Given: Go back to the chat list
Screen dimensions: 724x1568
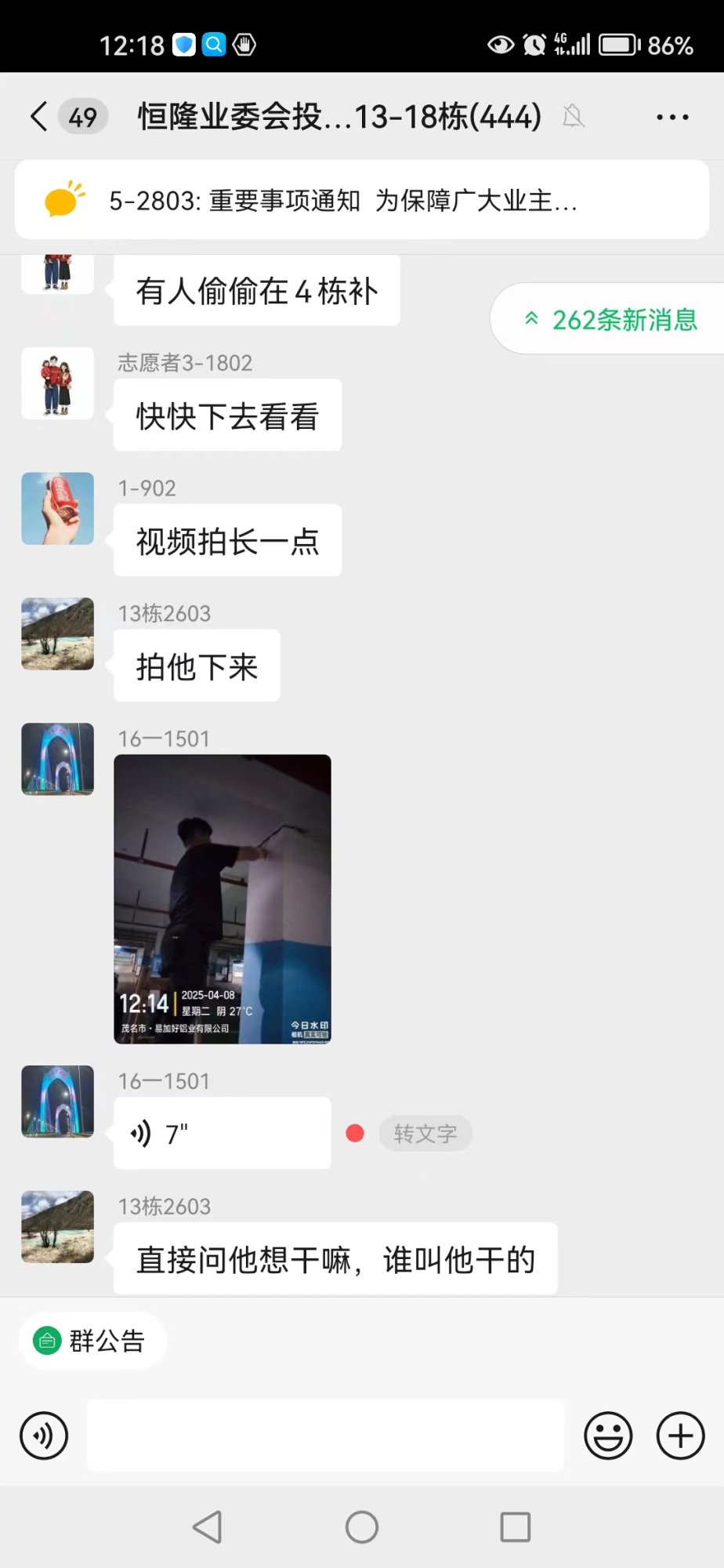Looking at the screenshot, I should click(x=39, y=117).
